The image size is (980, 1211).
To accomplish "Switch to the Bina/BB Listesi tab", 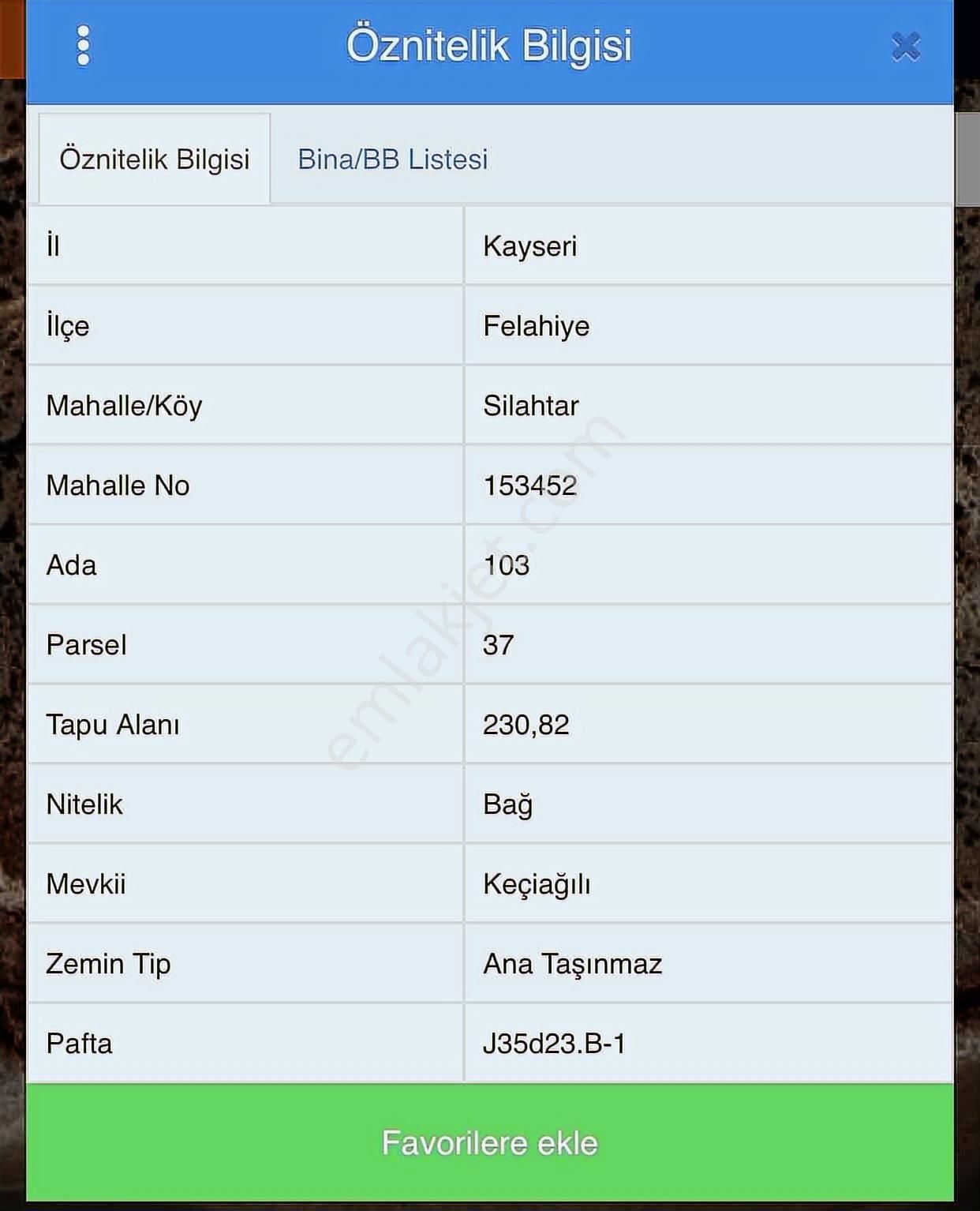I will coord(392,159).
